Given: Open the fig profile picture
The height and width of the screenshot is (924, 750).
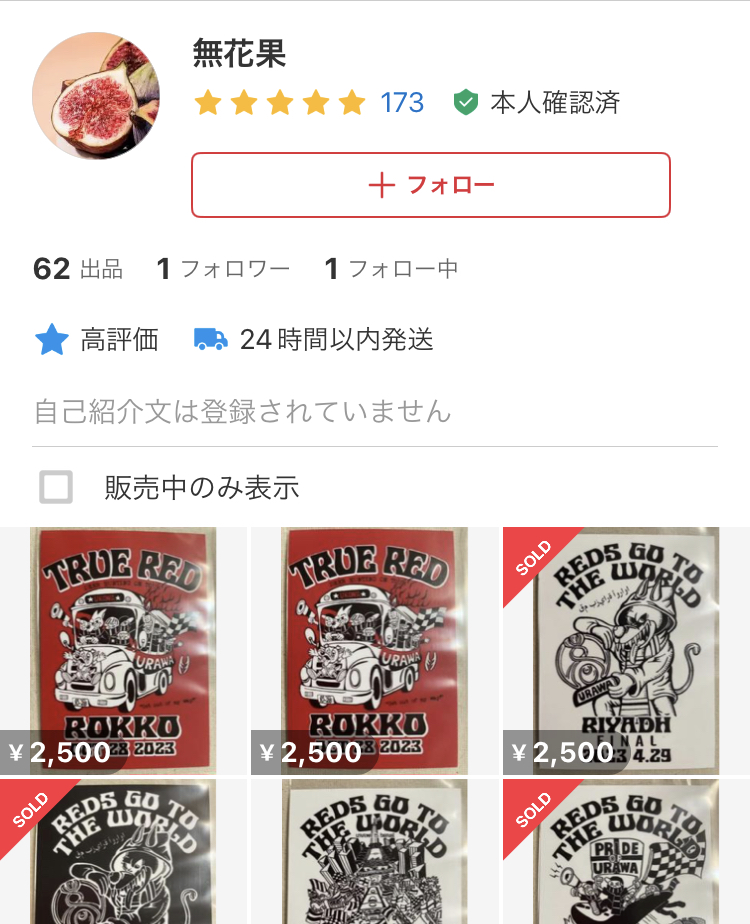Looking at the screenshot, I should coord(96,96).
